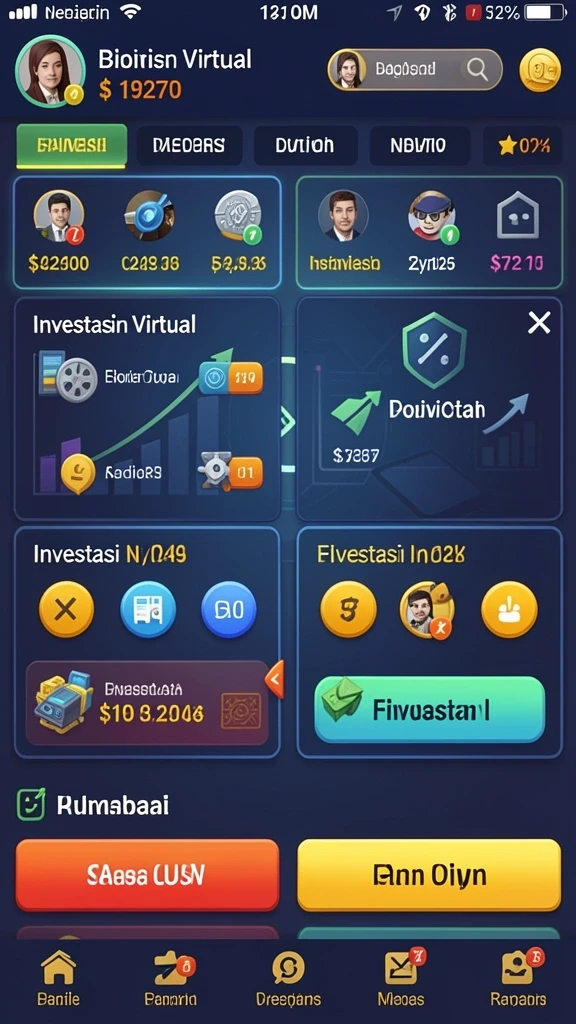
Task: Tap the blue document circle under Investasi
Action: pyautogui.click(x=148, y=609)
